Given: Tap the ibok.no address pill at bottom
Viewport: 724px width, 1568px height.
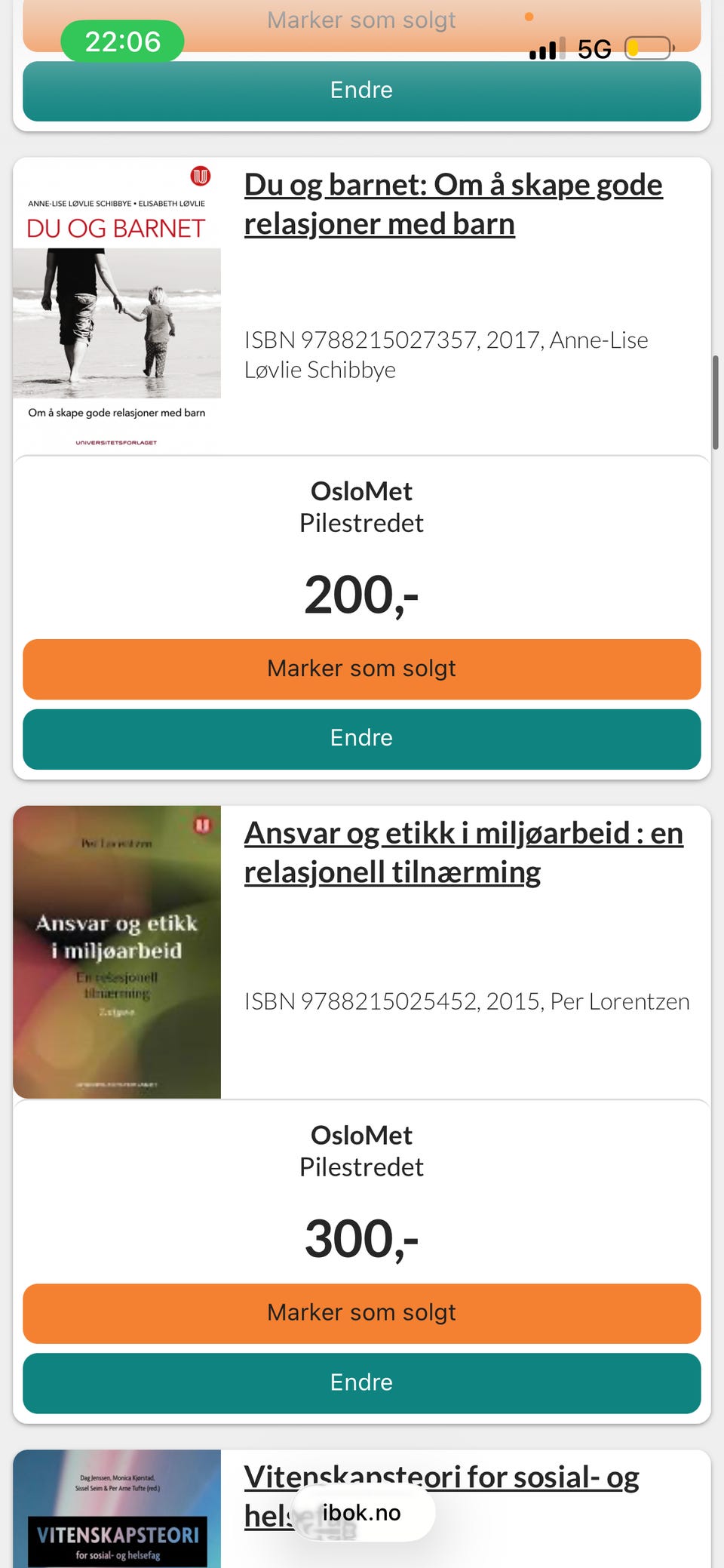Looking at the screenshot, I should tap(362, 1511).
